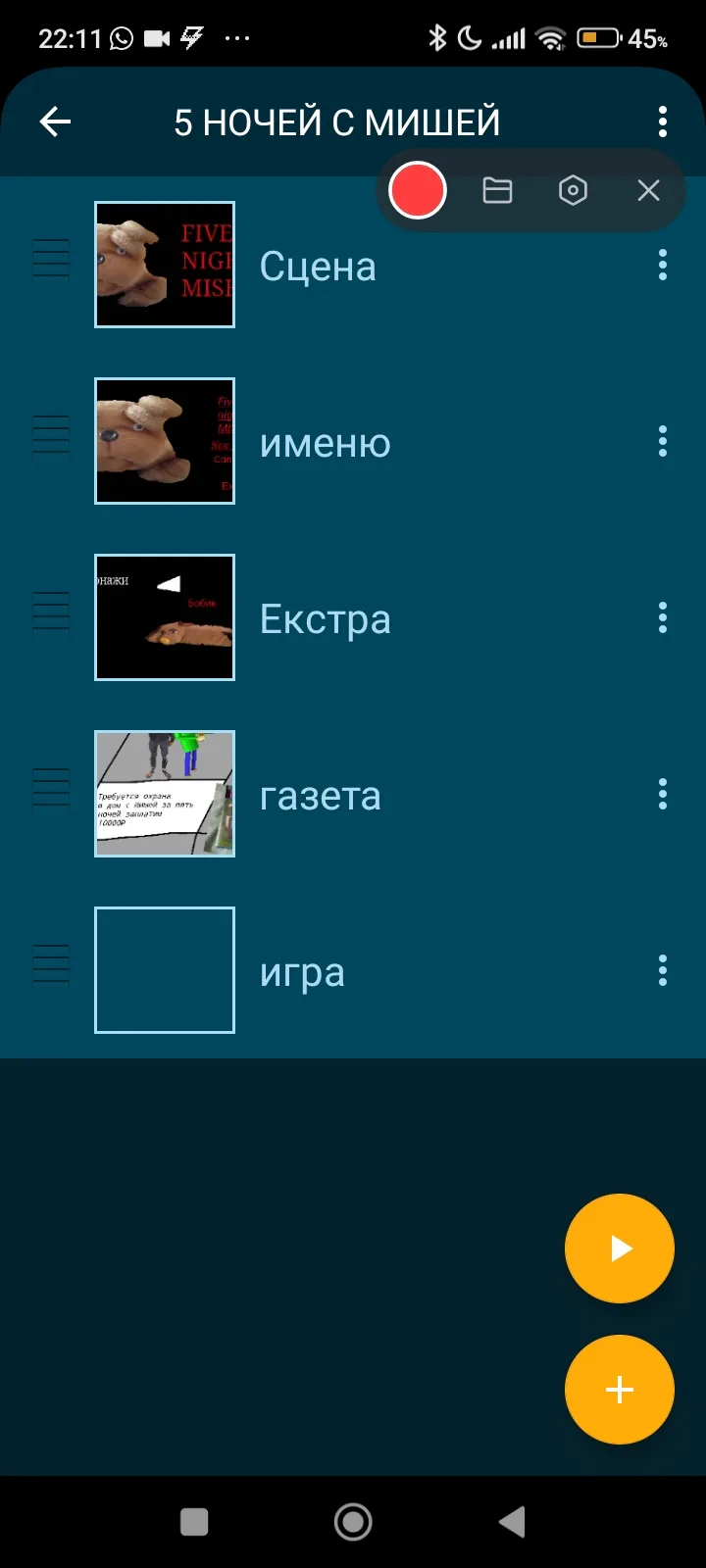Open the игра scene
Viewport: 706px width, 1568px height.
[x=302, y=971]
